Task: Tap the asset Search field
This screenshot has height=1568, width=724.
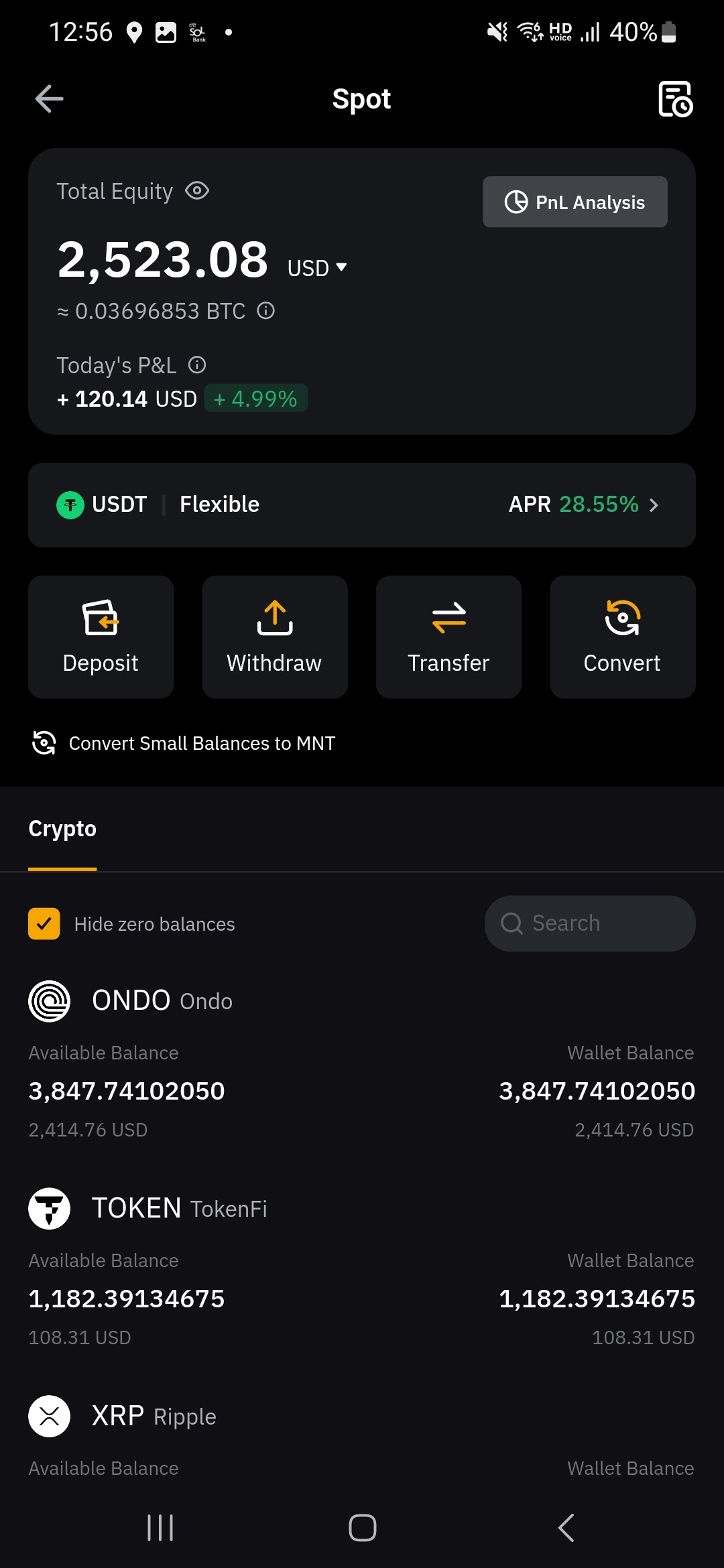Action: click(x=590, y=923)
